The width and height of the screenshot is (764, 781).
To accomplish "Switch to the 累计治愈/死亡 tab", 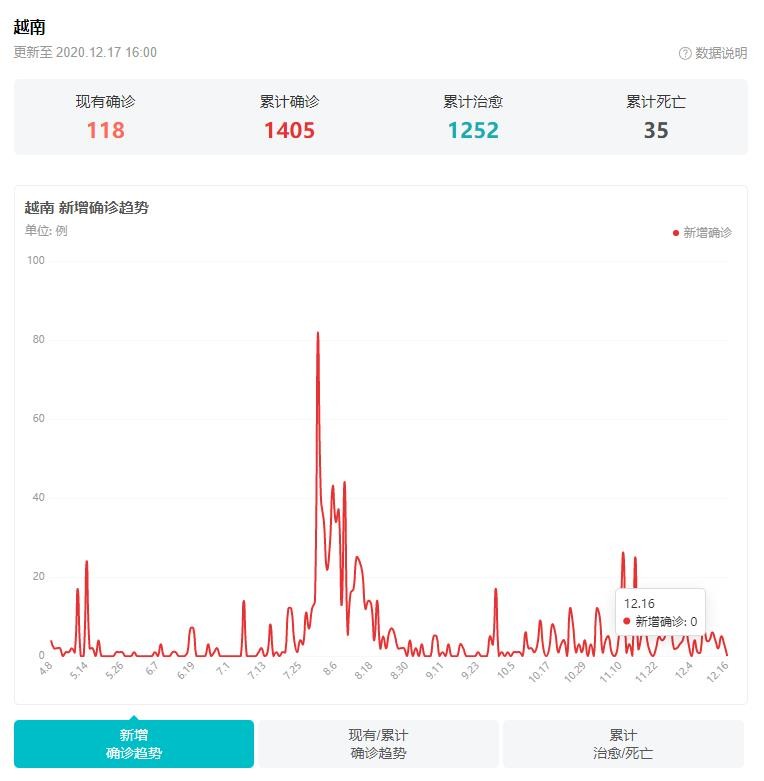I will (x=623, y=744).
